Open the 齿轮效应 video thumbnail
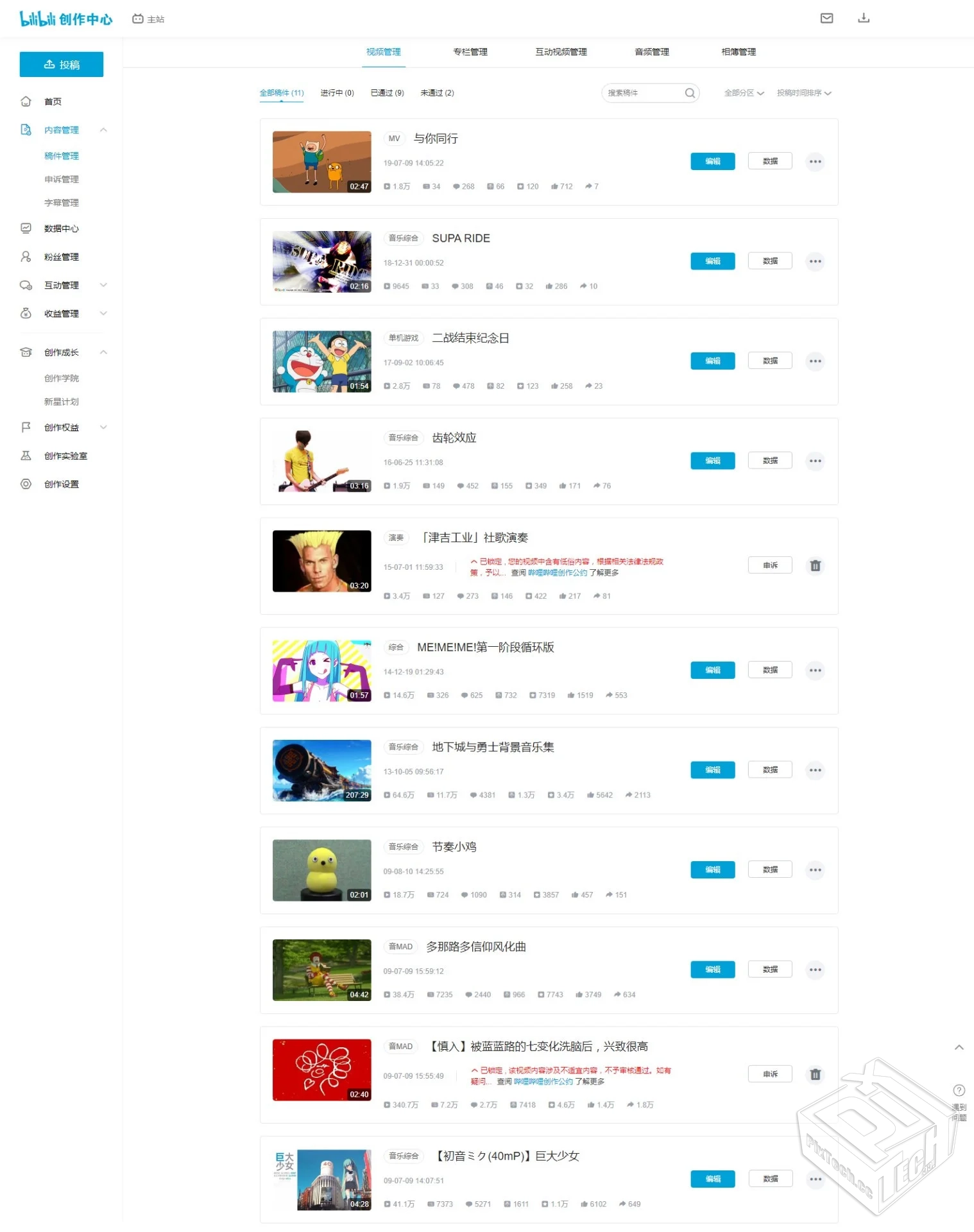The width and height of the screenshot is (974, 1232). [x=321, y=461]
